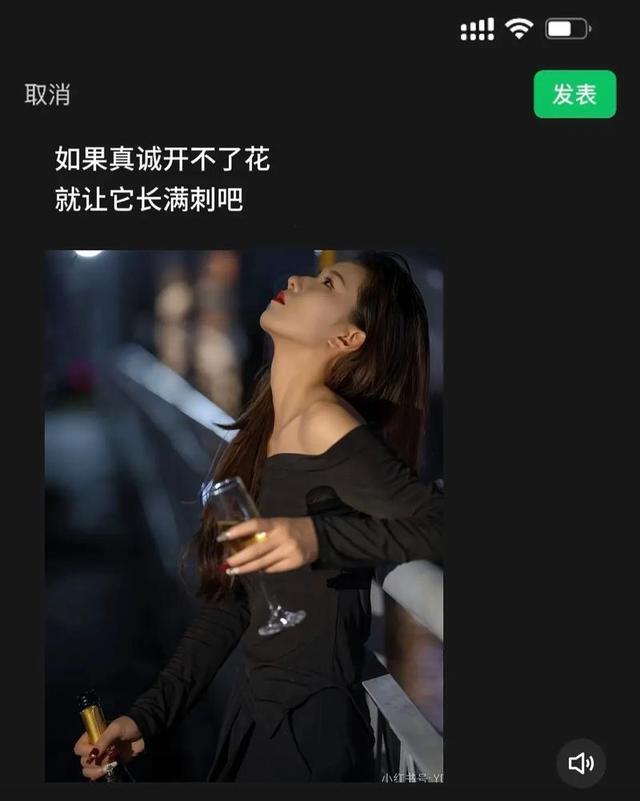
Task: Toggle the sound speaker icon
Action: tap(581, 763)
